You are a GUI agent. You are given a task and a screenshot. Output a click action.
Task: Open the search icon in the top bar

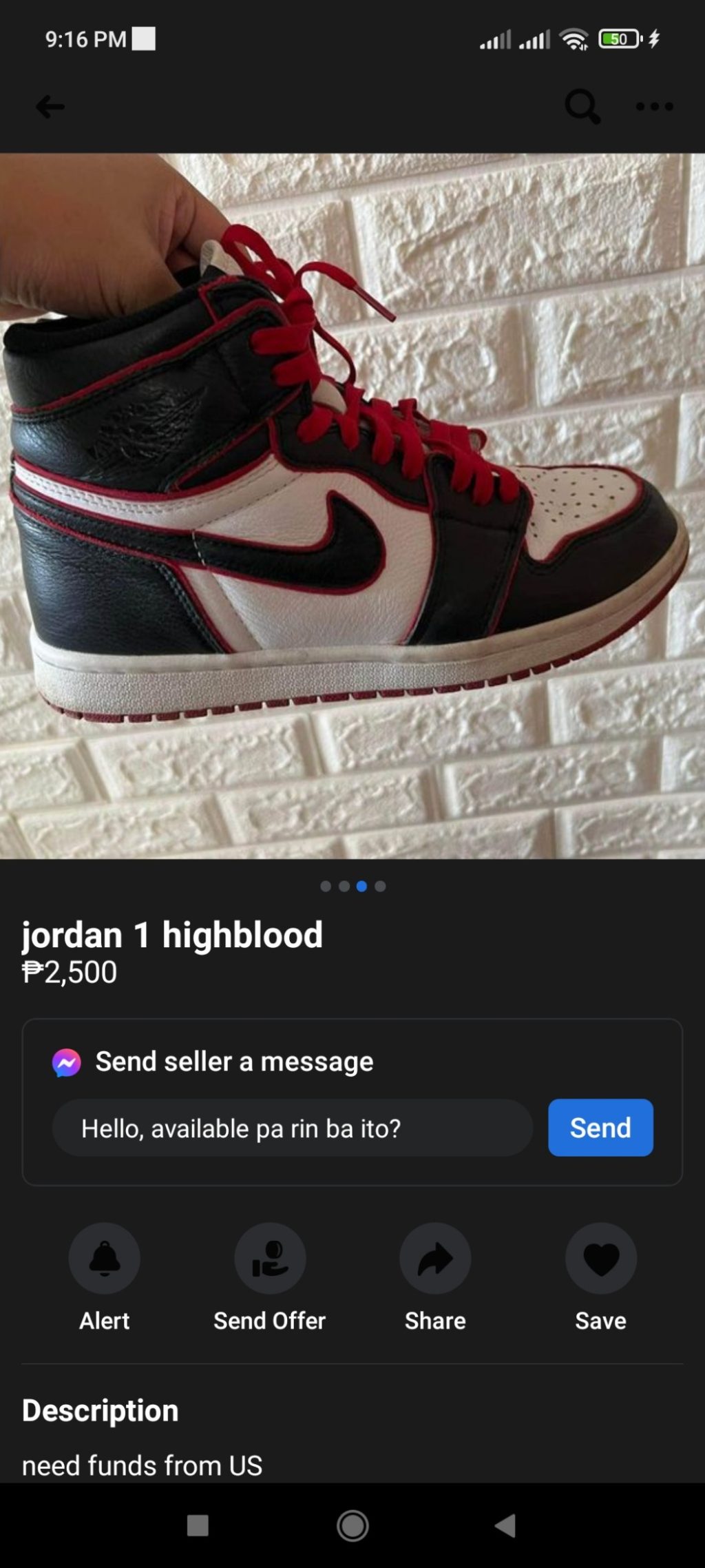click(582, 107)
